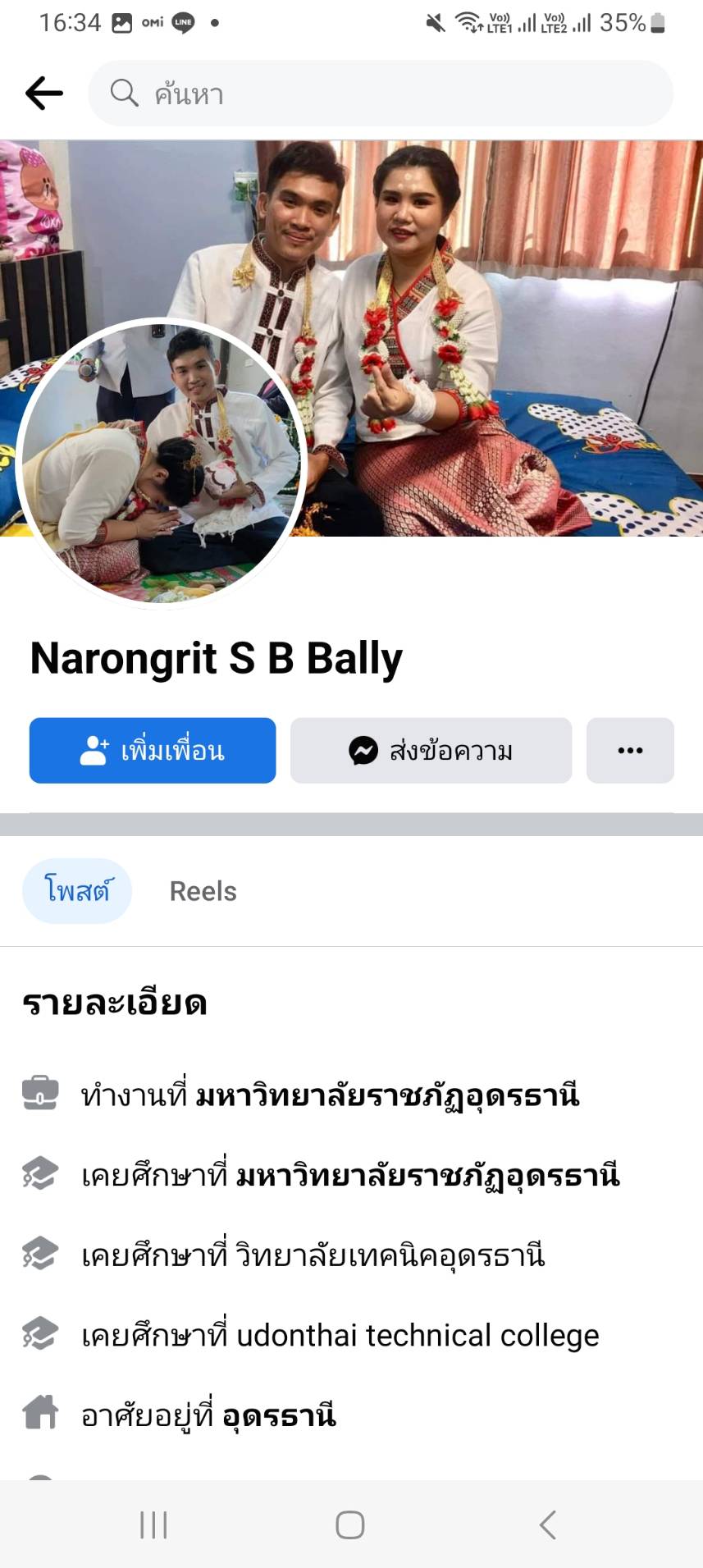Open workplace มหาวิทยาลัยราชภัฏอุดรธานี link
Image resolution: width=703 pixels, height=1568 pixels.
[x=387, y=1095]
